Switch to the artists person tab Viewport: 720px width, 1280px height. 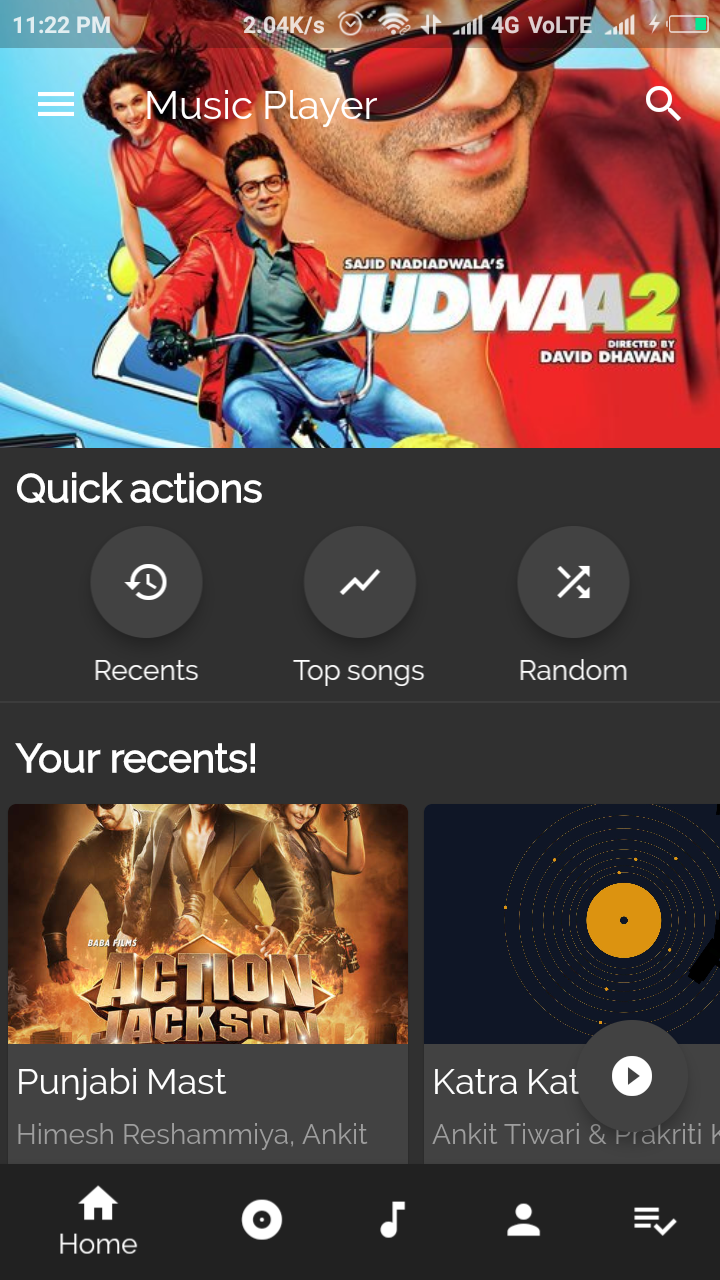point(523,1220)
